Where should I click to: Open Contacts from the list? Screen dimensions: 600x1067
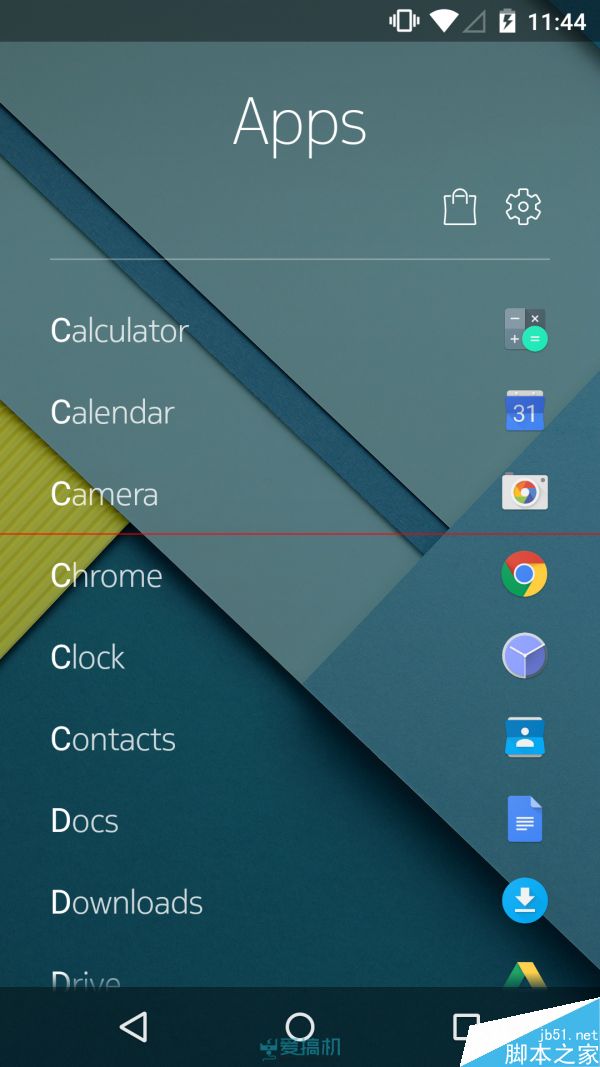click(x=113, y=739)
